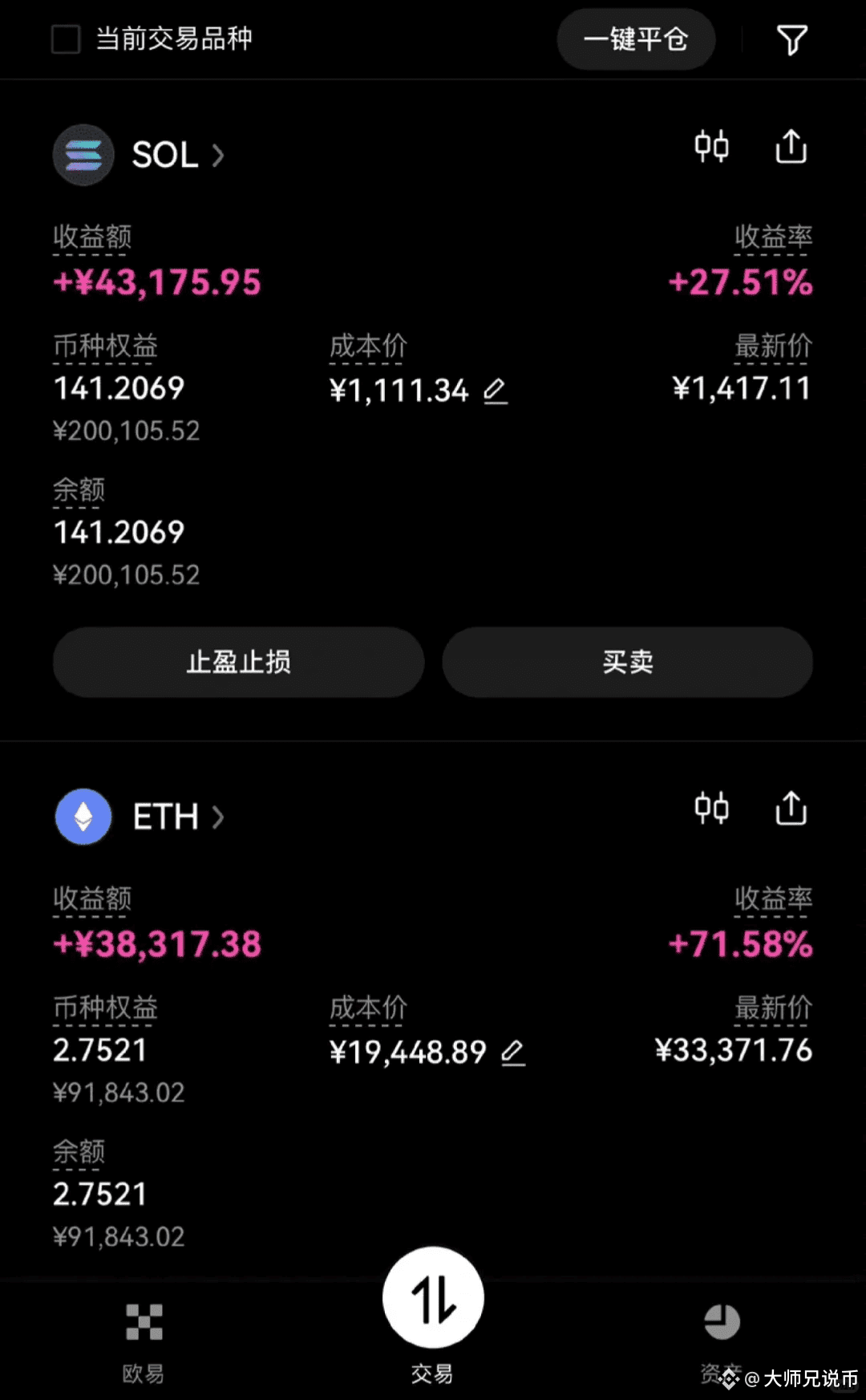The width and height of the screenshot is (866, 1400).
Task: Check the 当前交易品种 checkbox
Action: click(66, 39)
